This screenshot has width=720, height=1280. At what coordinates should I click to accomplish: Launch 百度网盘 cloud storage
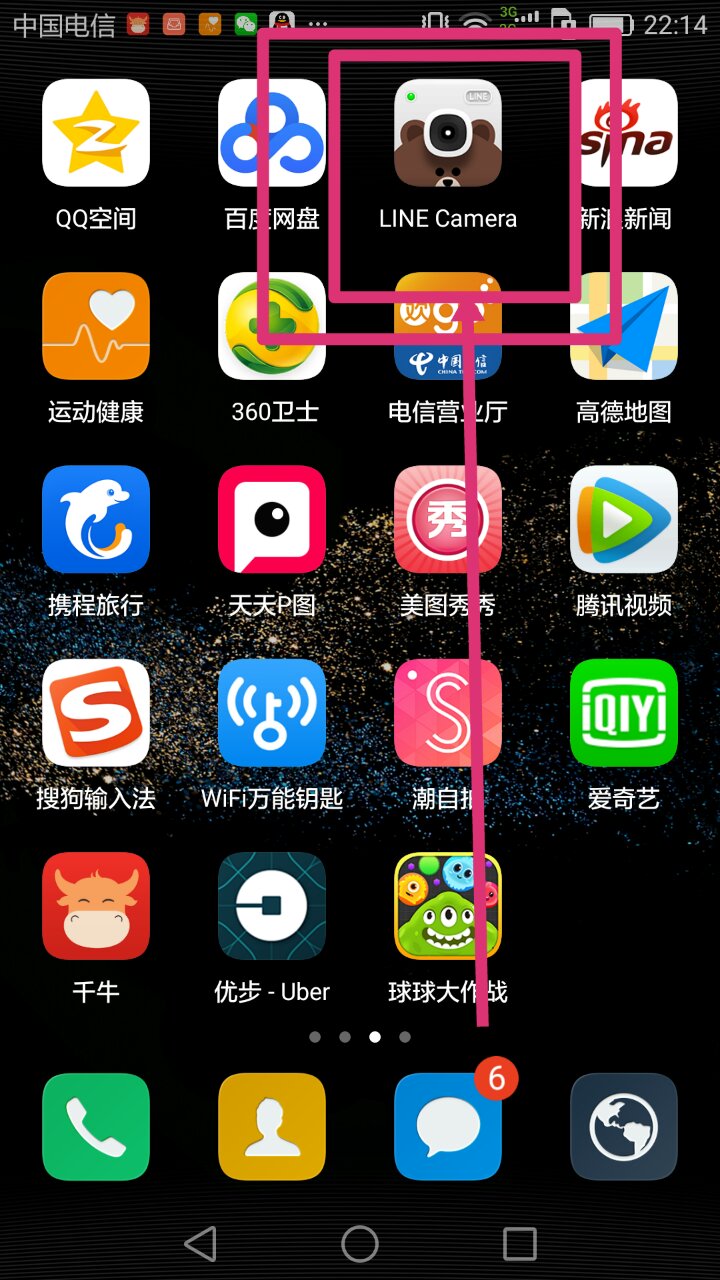(x=272, y=133)
